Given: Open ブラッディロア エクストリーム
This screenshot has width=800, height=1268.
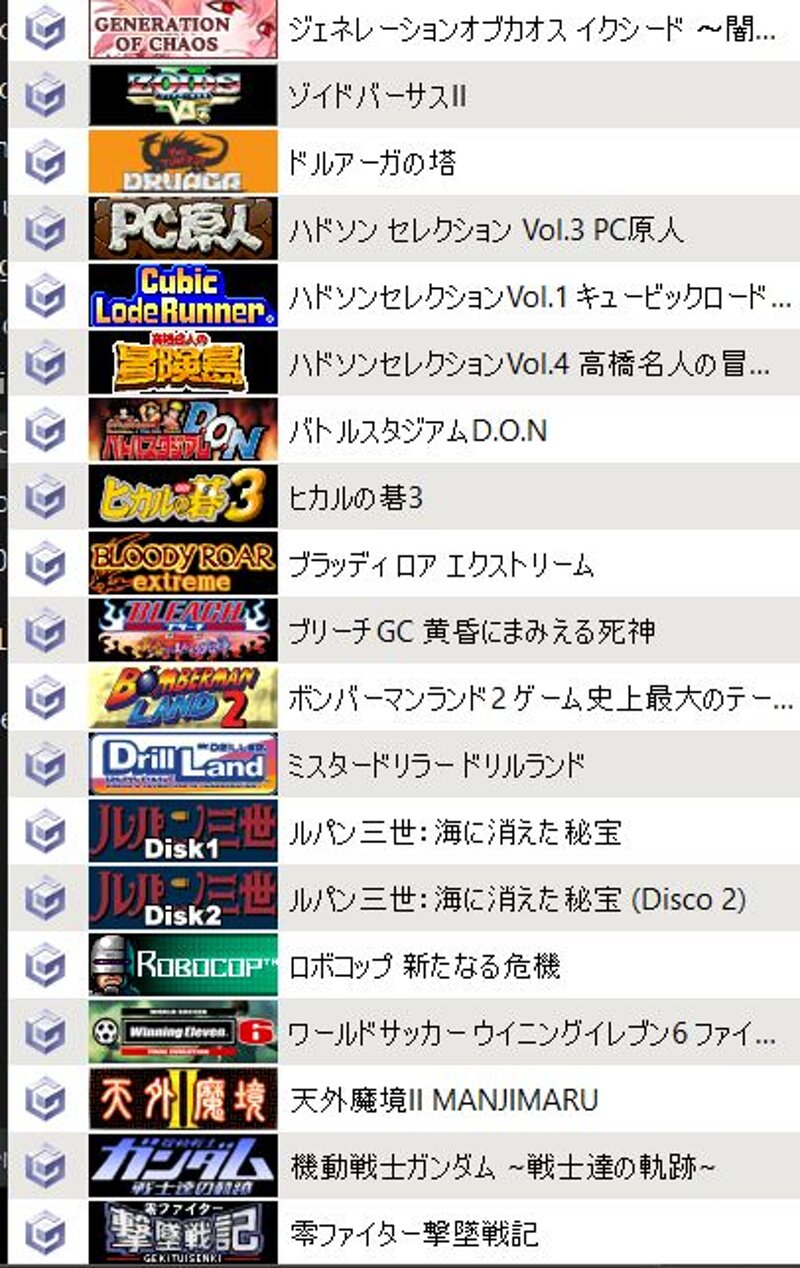Looking at the screenshot, I should coord(441,565).
